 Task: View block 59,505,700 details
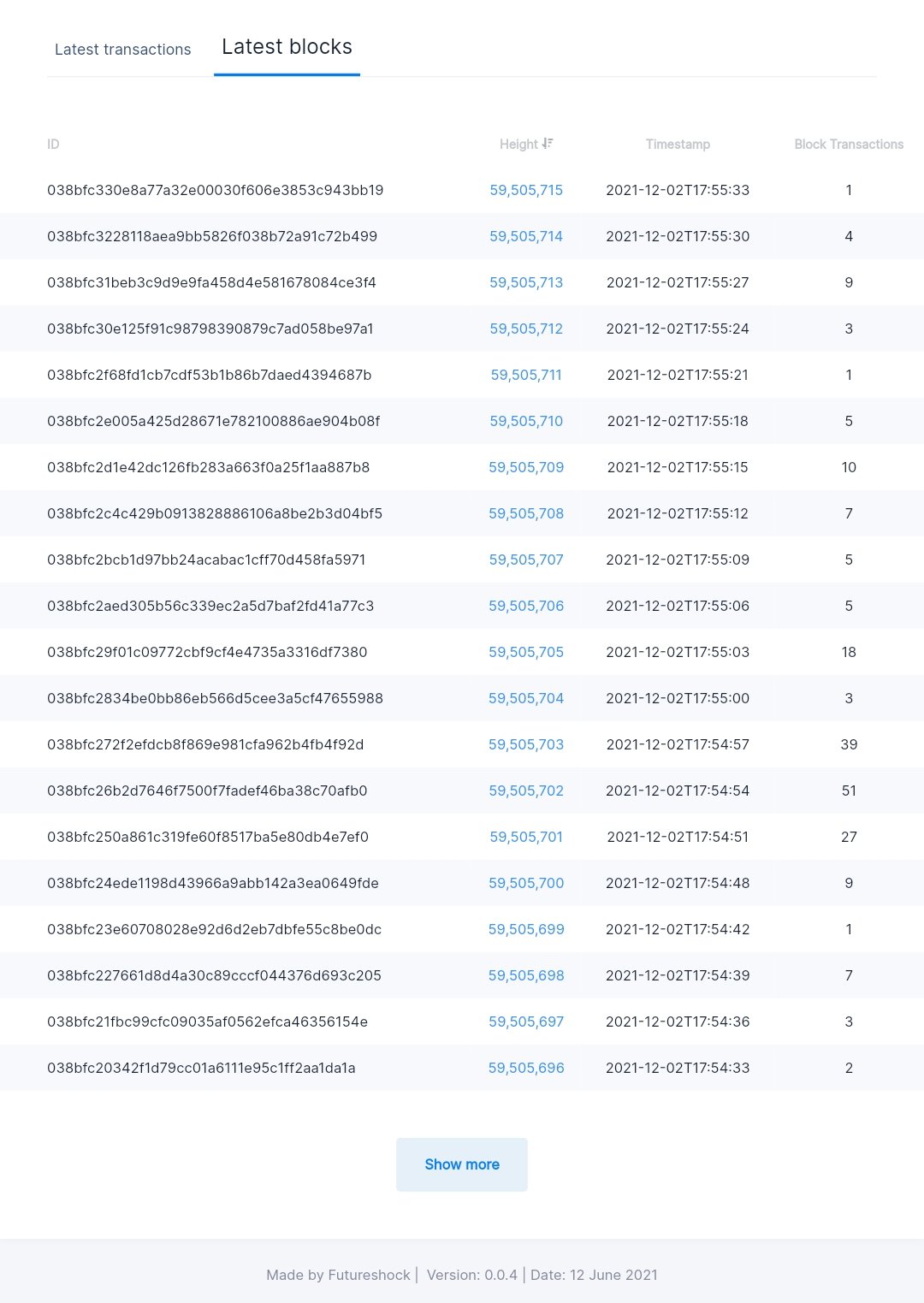[x=526, y=883]
